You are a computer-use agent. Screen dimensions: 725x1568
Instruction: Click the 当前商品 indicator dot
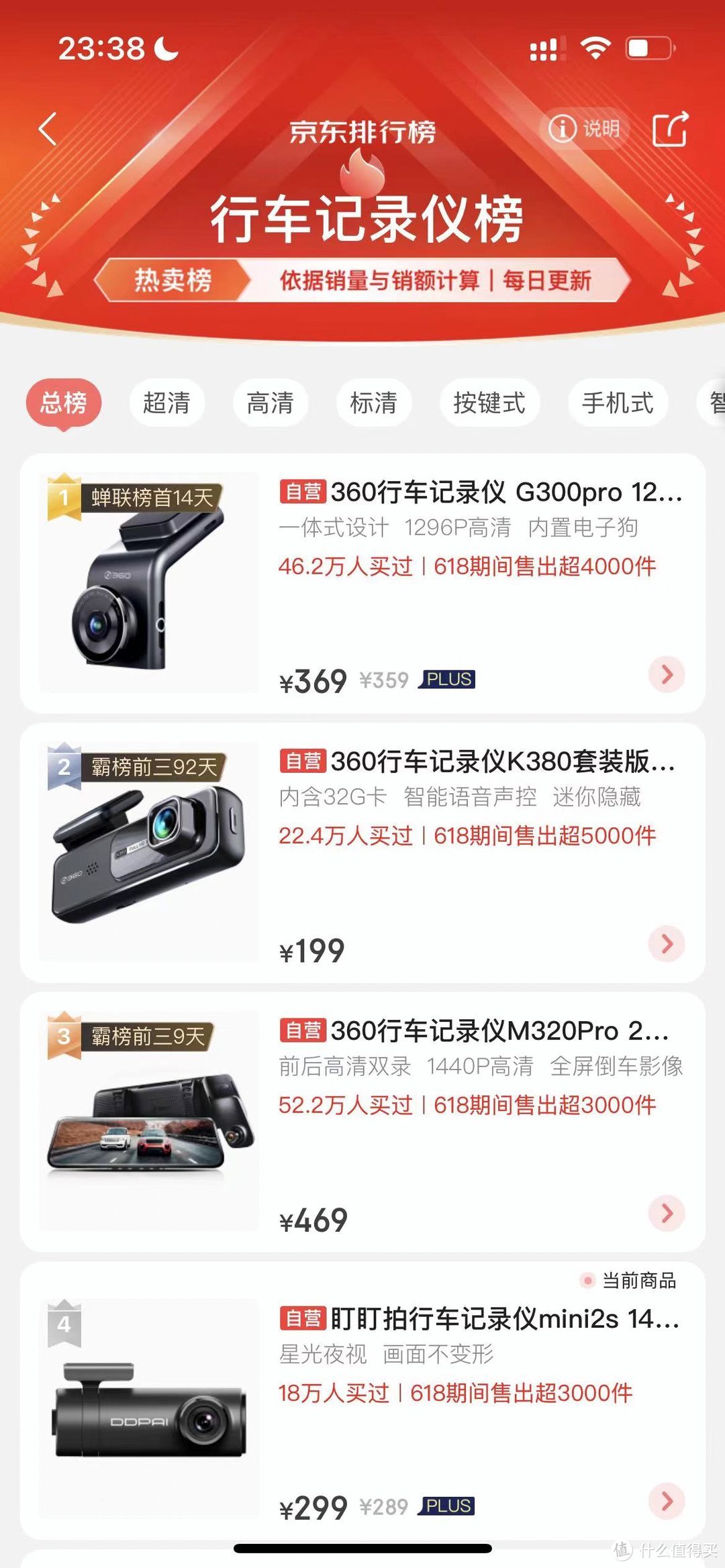click(587, 1280)
